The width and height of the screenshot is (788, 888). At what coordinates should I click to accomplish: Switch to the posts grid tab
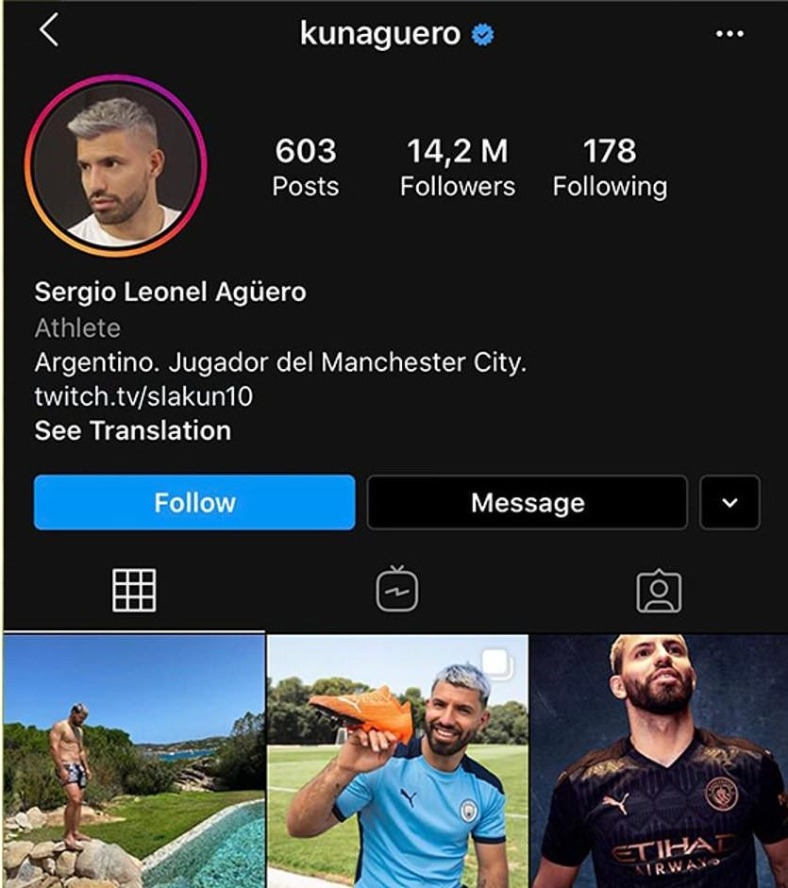tap(134, 590)
